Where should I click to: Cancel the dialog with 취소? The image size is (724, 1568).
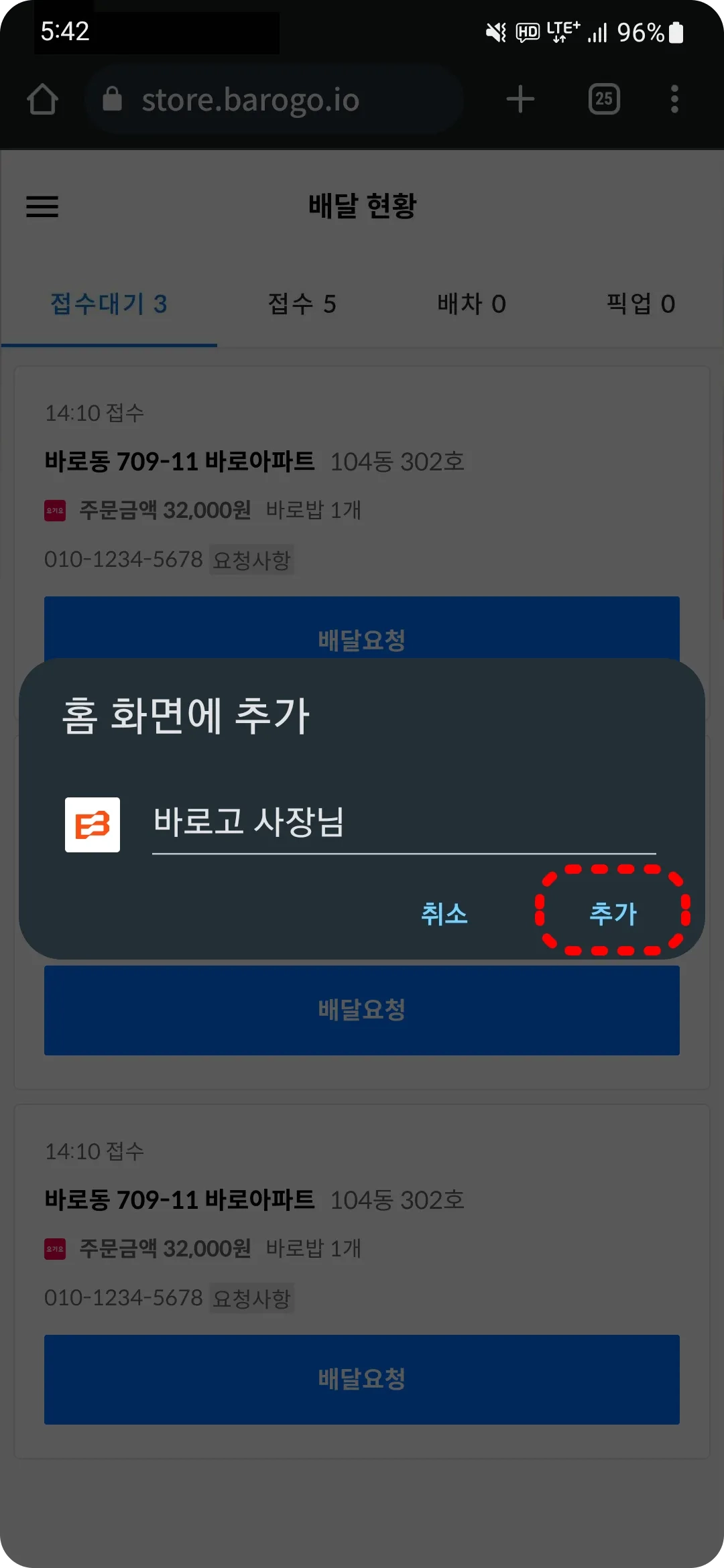pyautogui.click(x=444, y=913)
